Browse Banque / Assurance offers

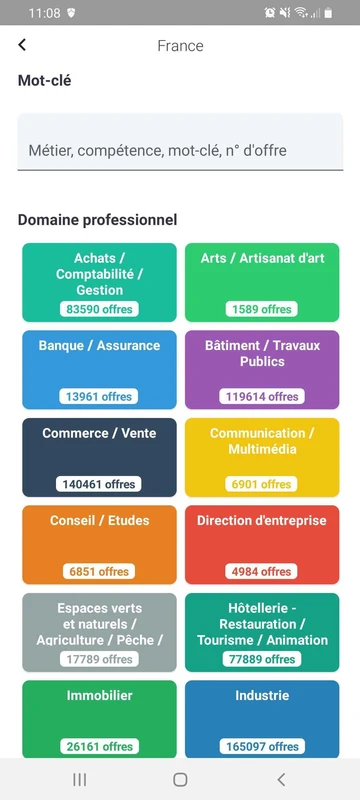click(x=99, y=370)
